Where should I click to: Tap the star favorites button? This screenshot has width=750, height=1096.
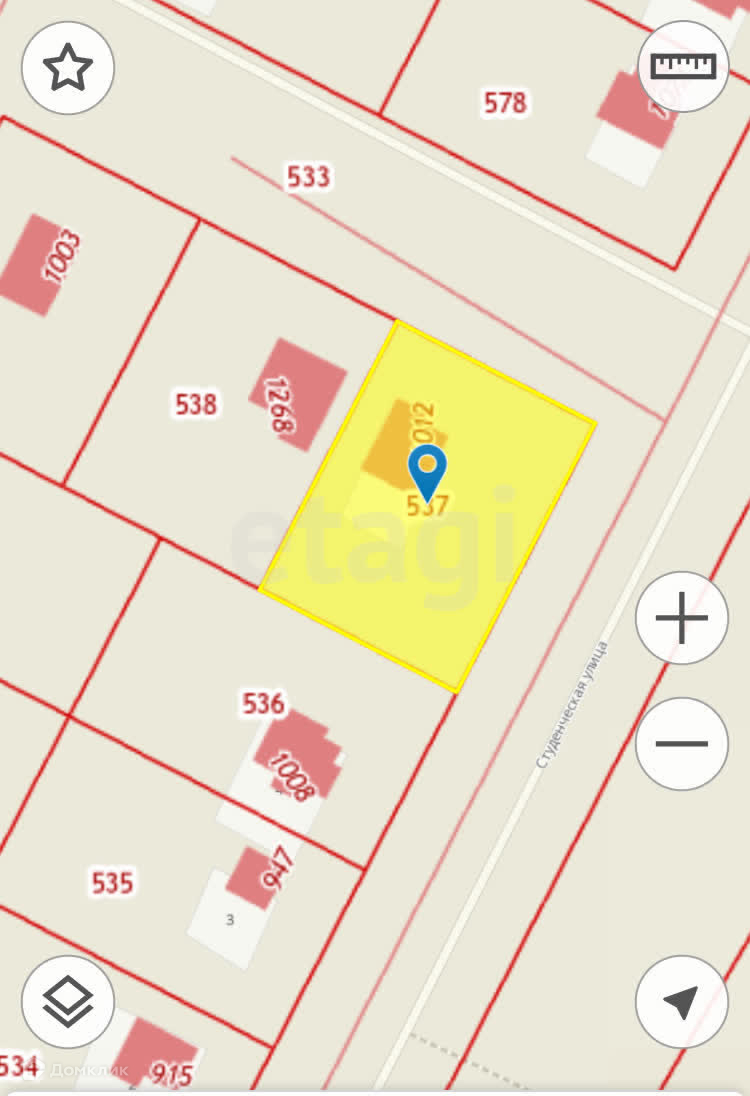point(68,68)
